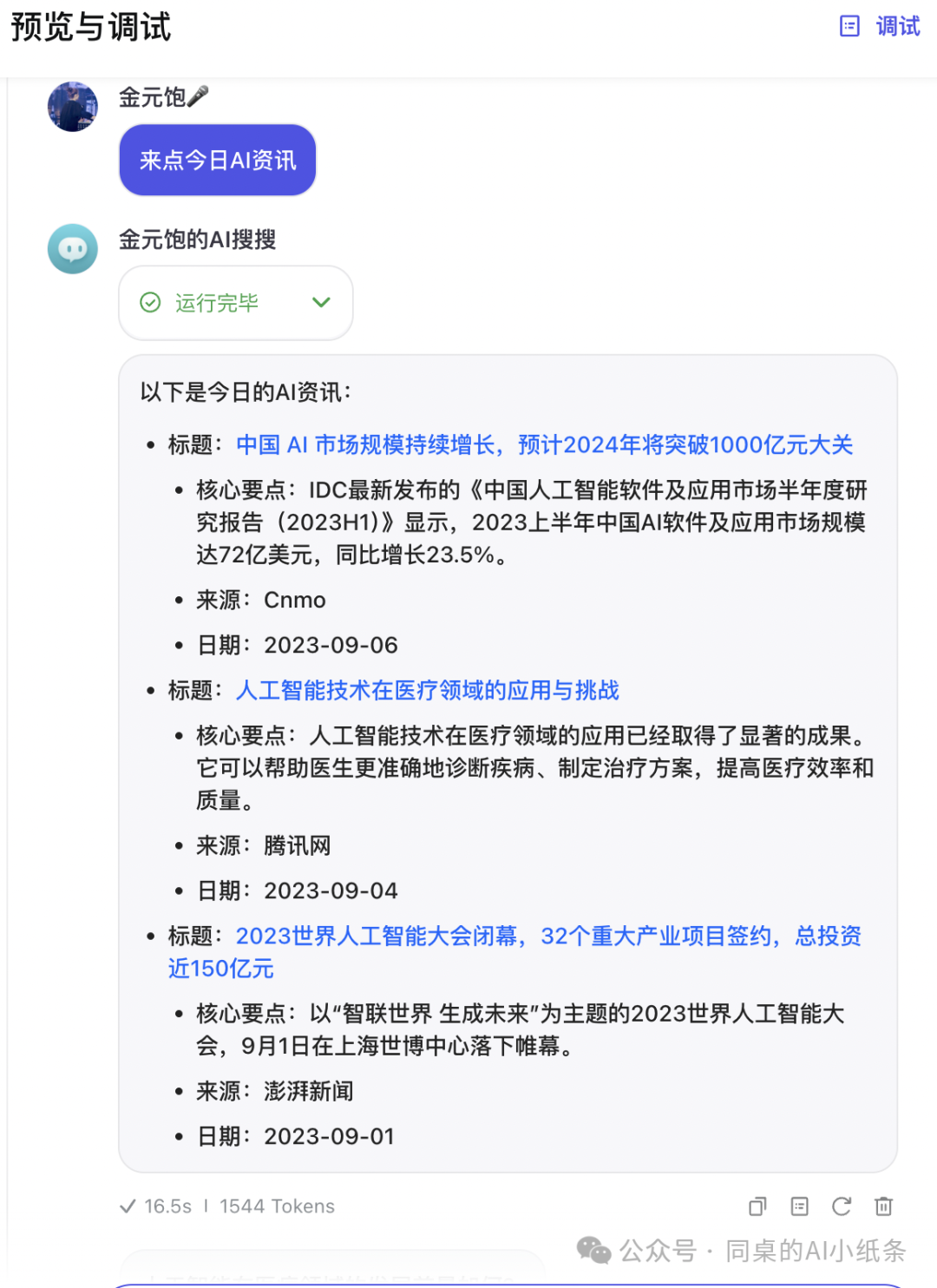Click the 来点今日AI资讯 message bubble
This screenshot has height=1288, width=937.
217,160
